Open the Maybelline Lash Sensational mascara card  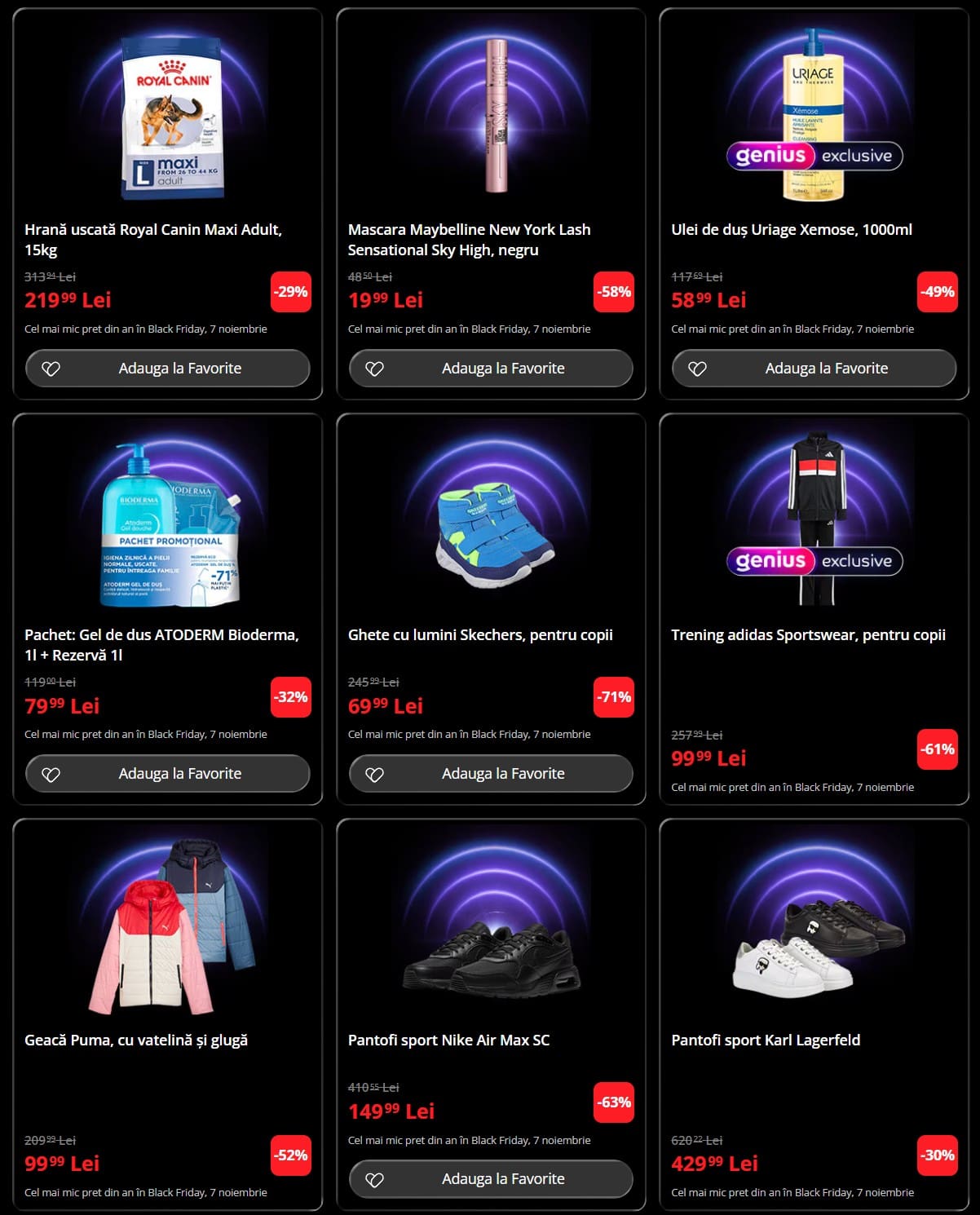(x=496, y=118)
